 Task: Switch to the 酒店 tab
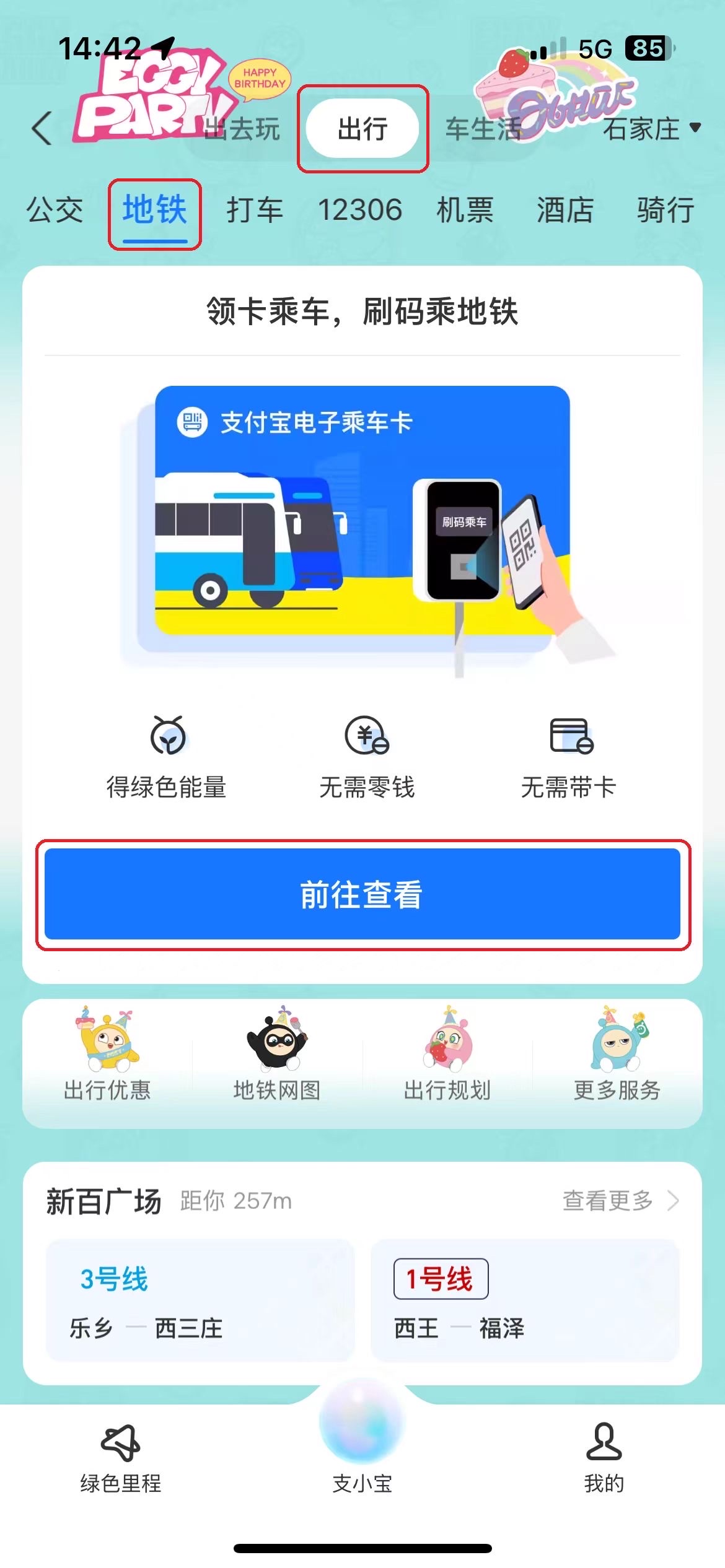565,209
